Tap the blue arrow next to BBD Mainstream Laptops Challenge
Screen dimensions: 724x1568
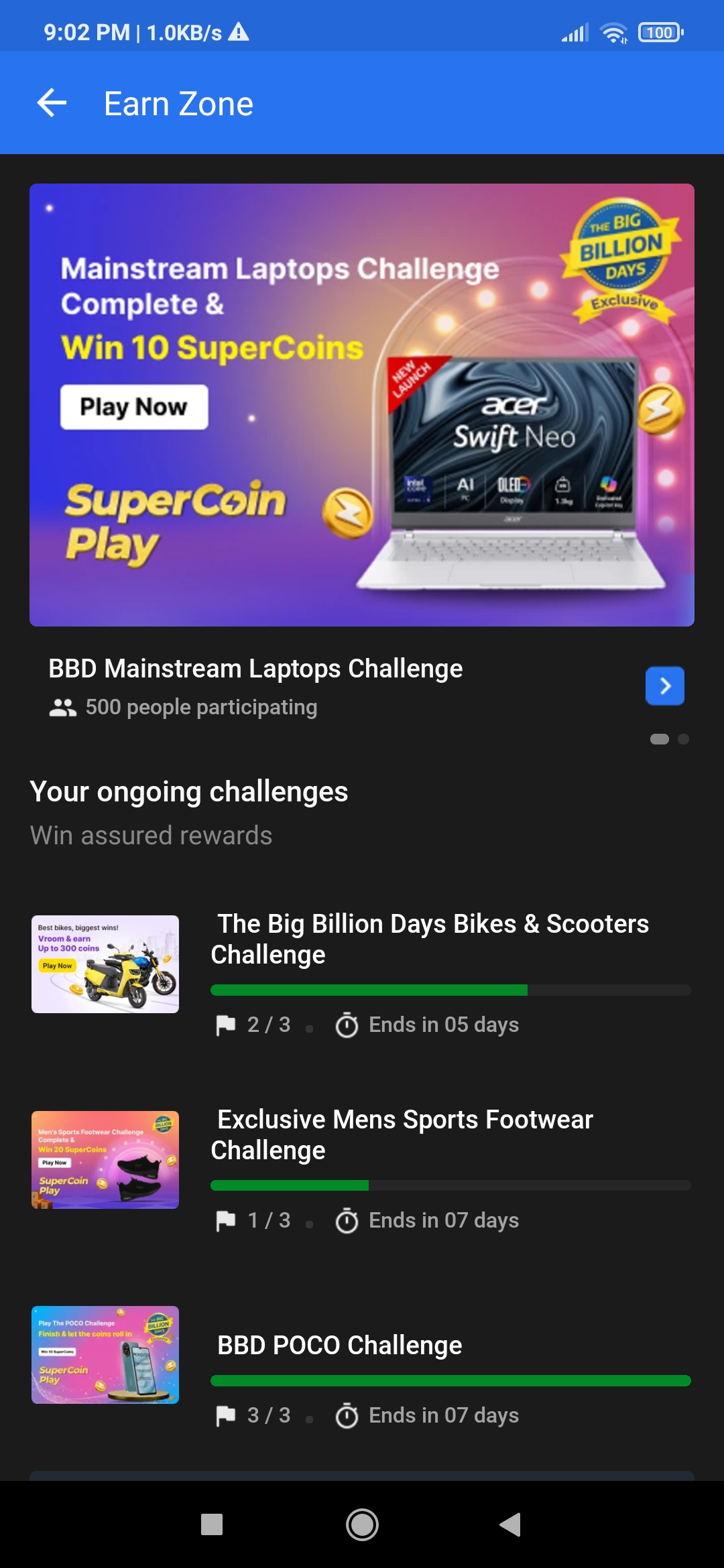[664, 685]
